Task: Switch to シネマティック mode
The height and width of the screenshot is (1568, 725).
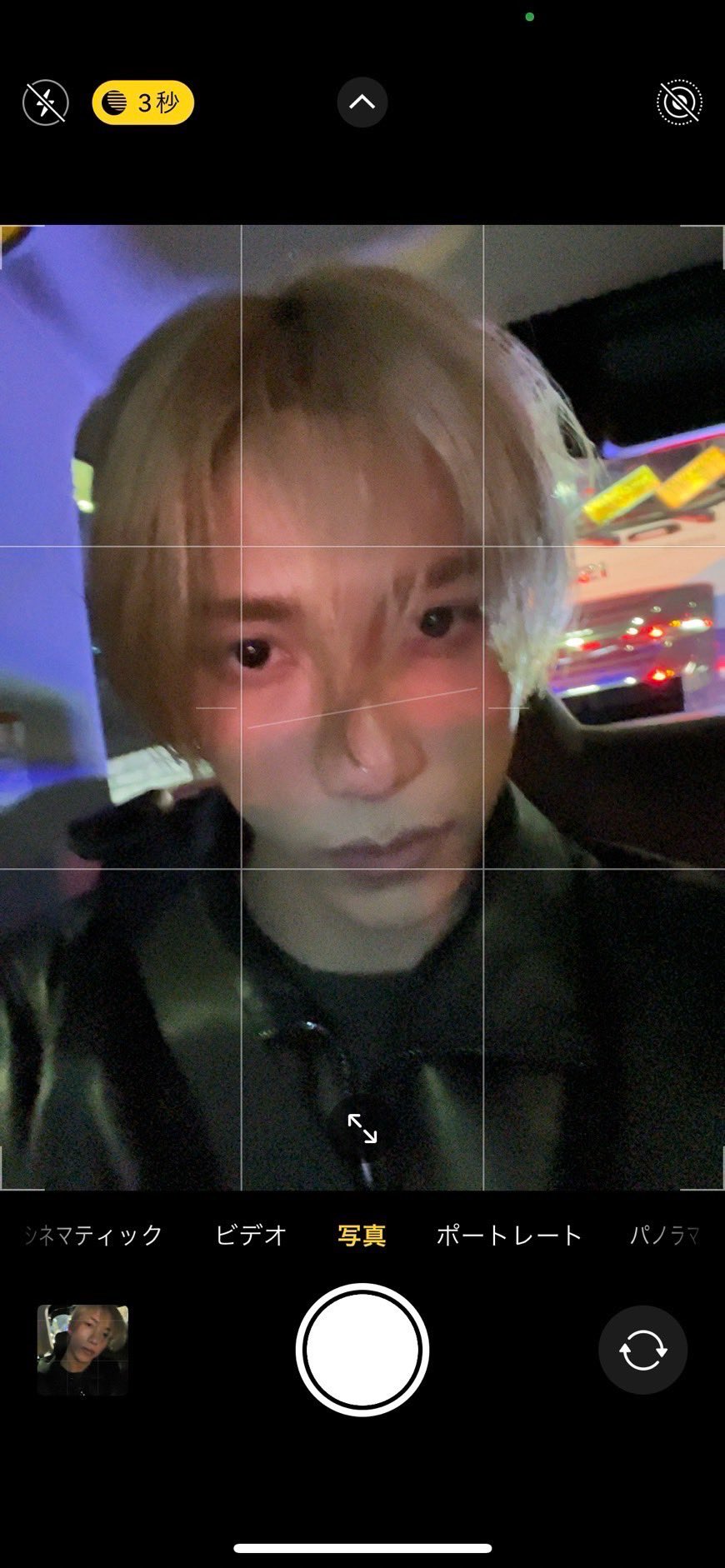Action: 93,1235
